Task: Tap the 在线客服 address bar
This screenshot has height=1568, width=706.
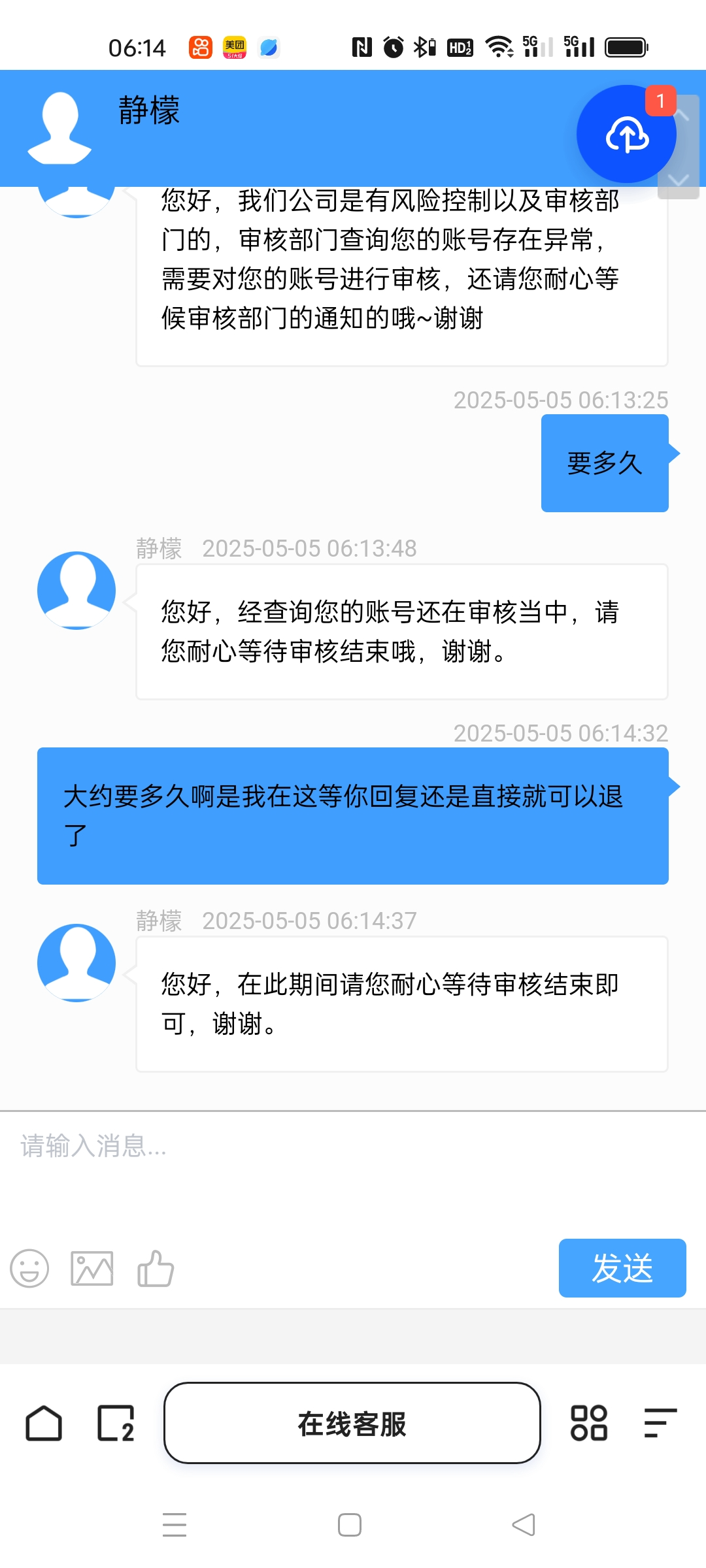Action: tap(352, 1423)
